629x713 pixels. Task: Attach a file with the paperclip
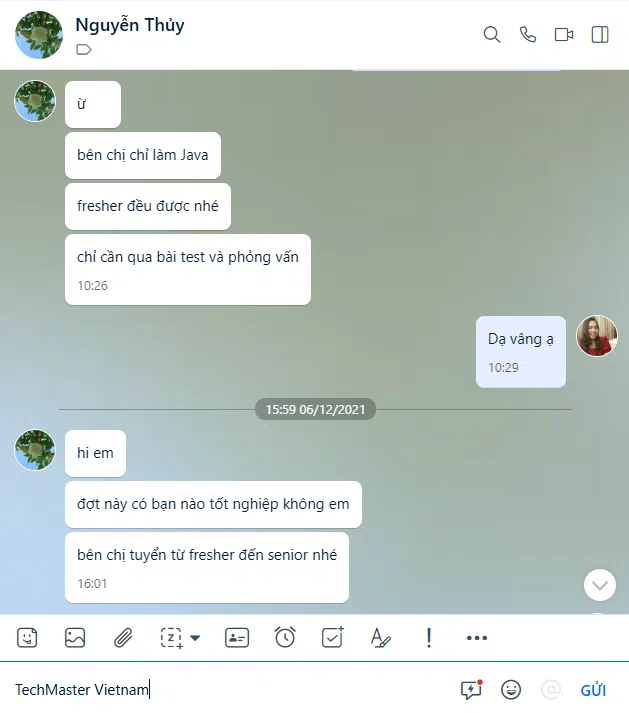click(122, 637)
